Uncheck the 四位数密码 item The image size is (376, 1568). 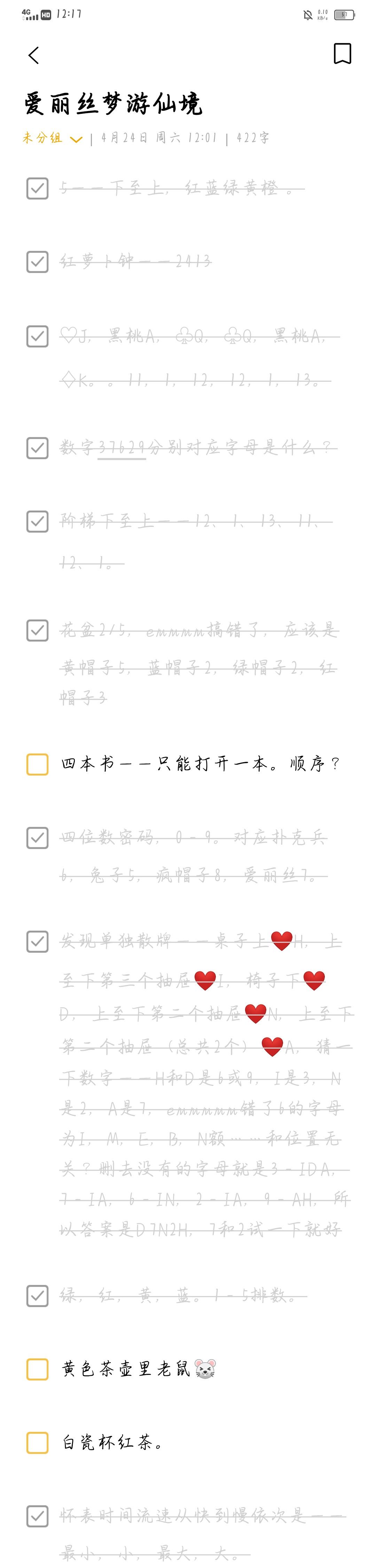point(38,838)
